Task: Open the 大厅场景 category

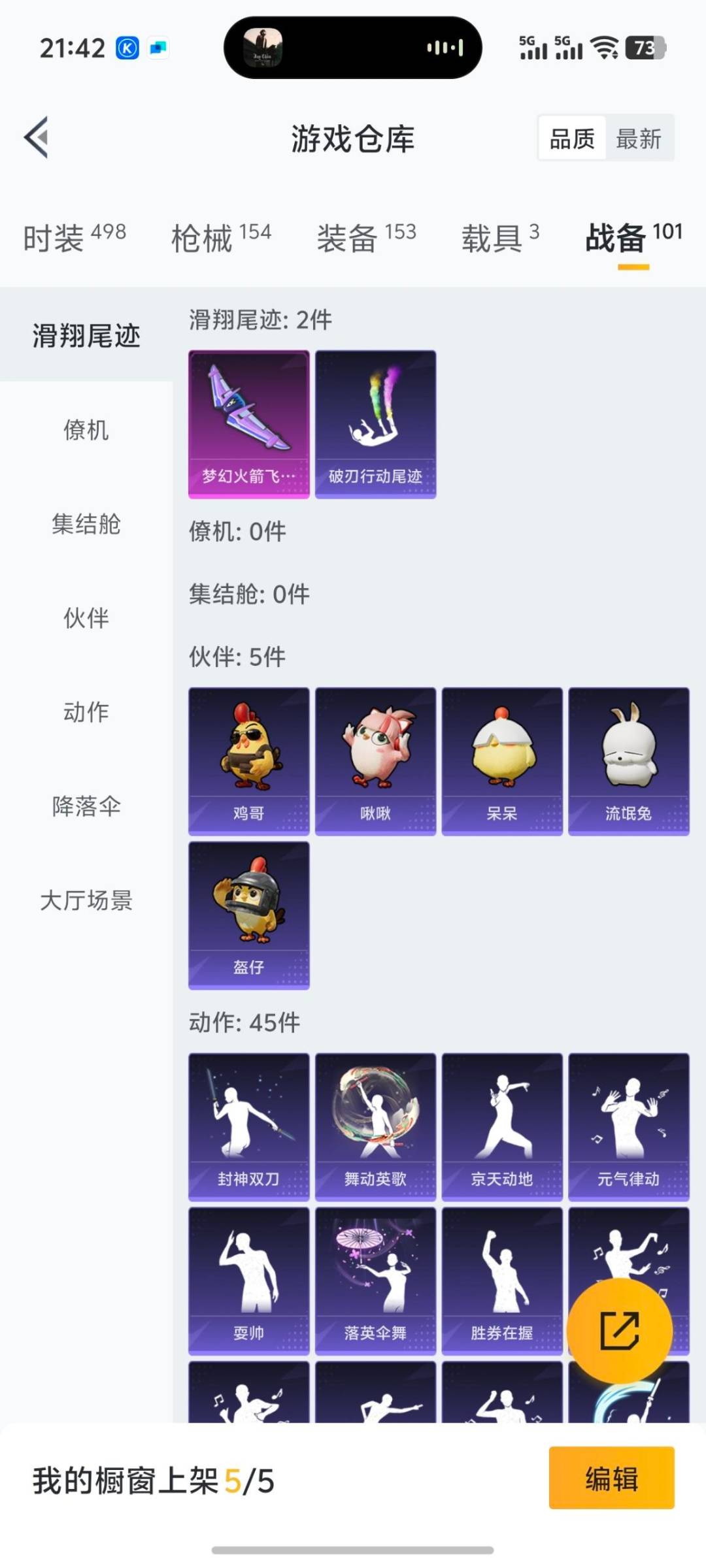Action: pyautogui.click(x=88, y=902)
